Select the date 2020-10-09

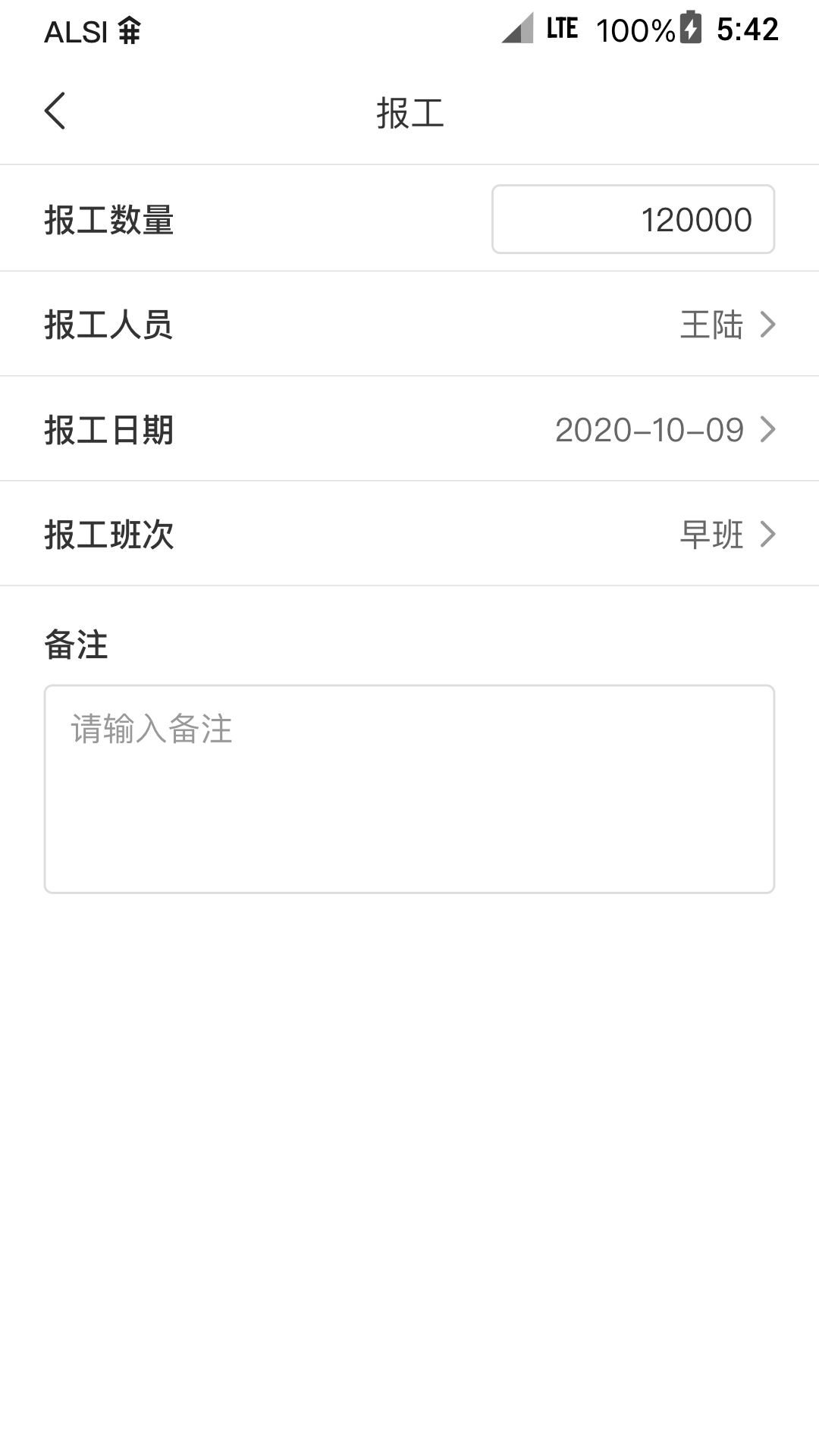(x=648, y=429)
